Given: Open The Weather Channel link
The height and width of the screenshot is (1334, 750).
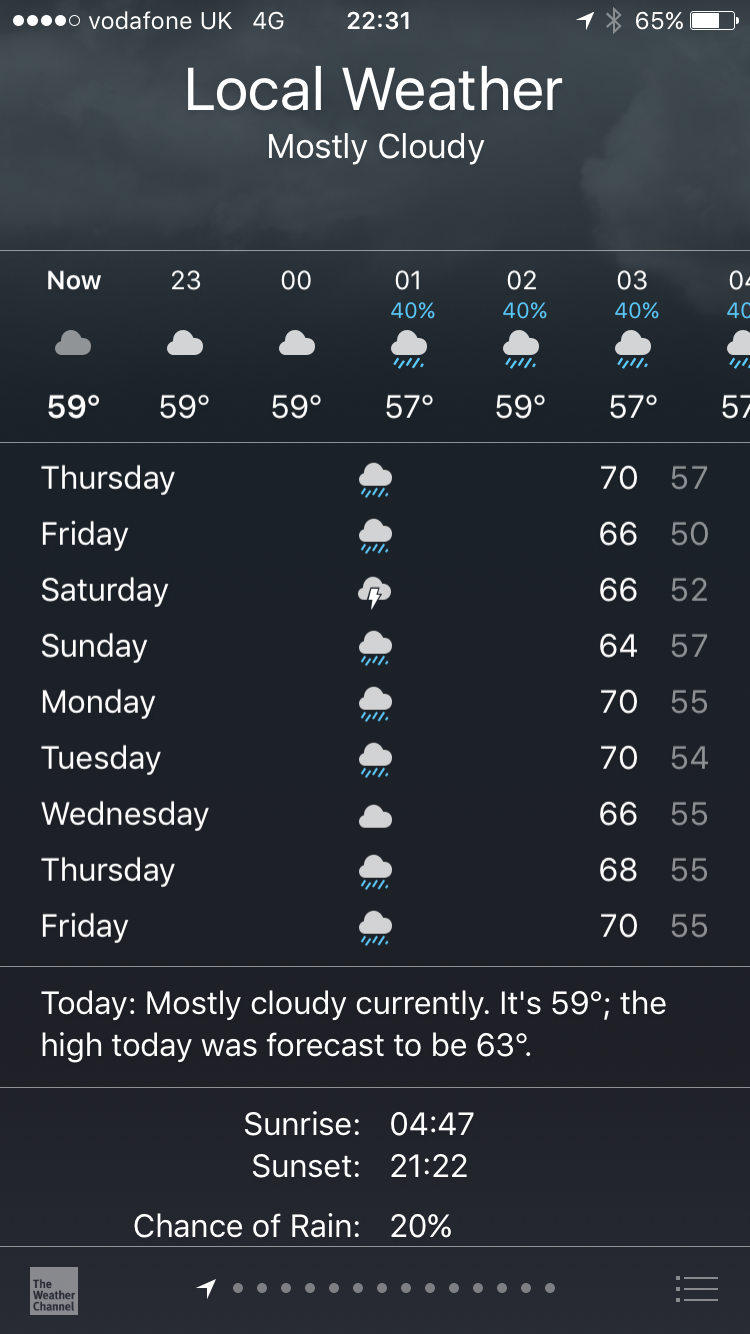Looking at the screenshot, I should pos(54,1290).
